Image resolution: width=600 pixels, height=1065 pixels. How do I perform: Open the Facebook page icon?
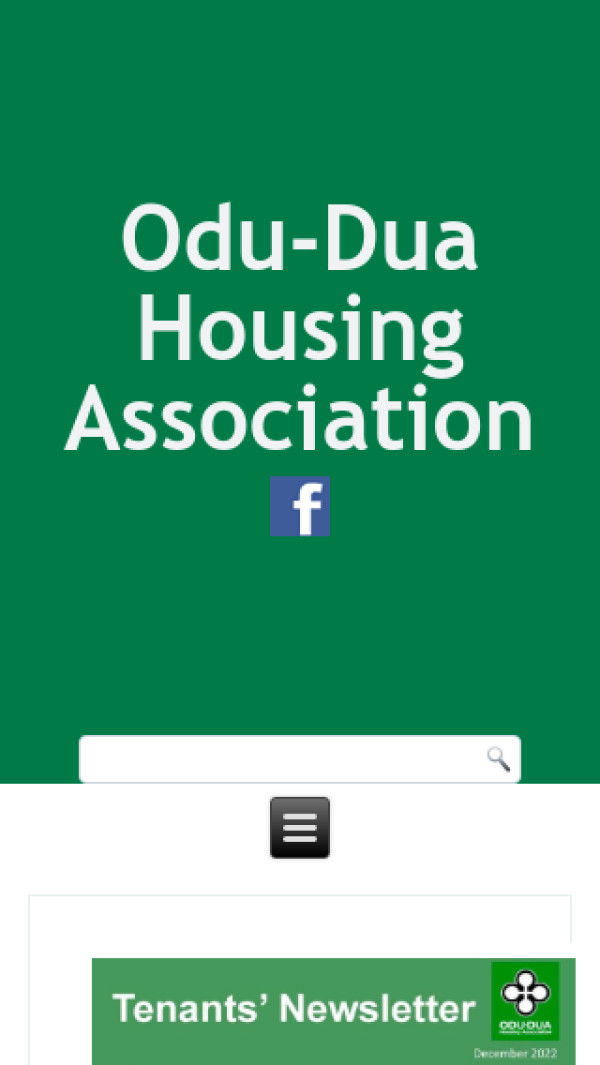pyautogui.click(x=300, y=506)
